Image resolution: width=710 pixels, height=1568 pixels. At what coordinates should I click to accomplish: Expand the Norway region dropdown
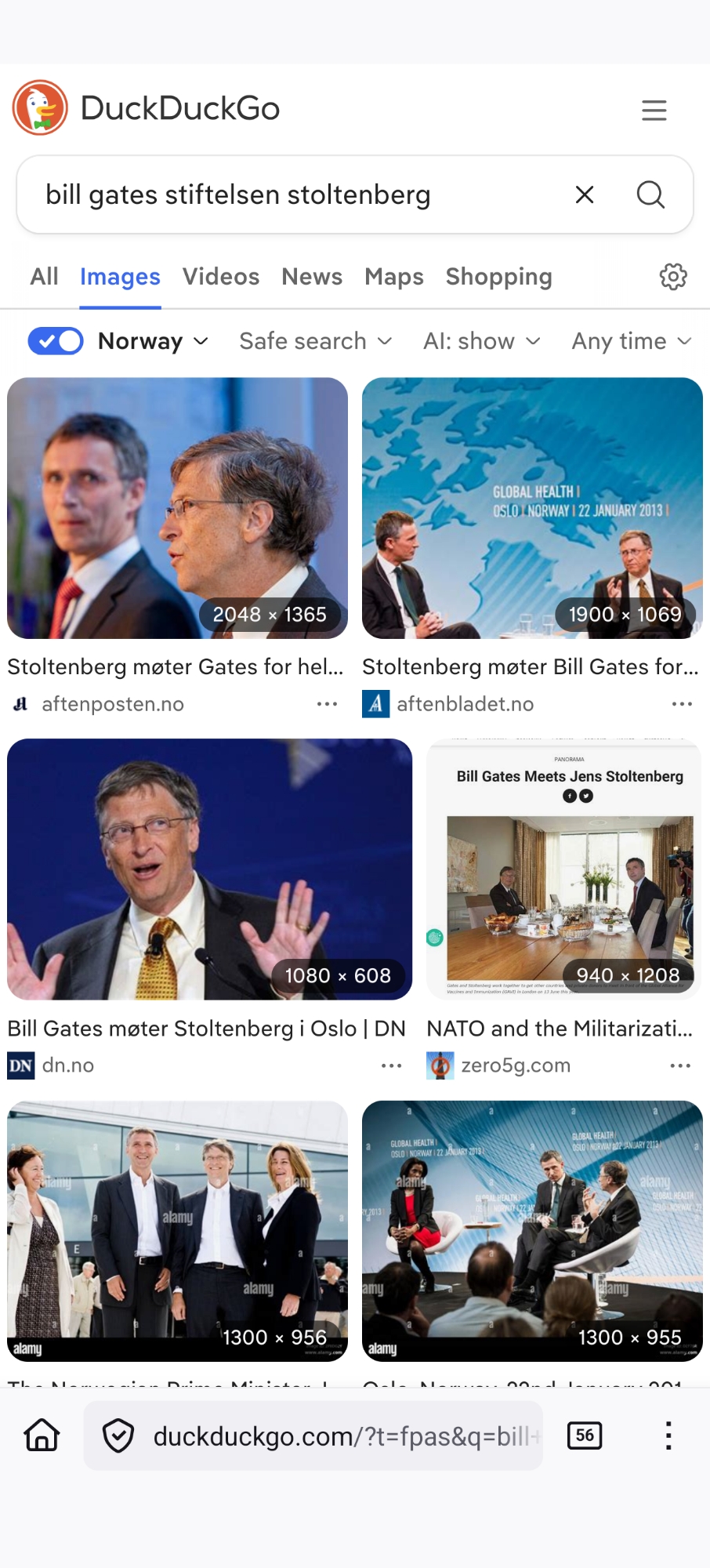pos(154,341)
